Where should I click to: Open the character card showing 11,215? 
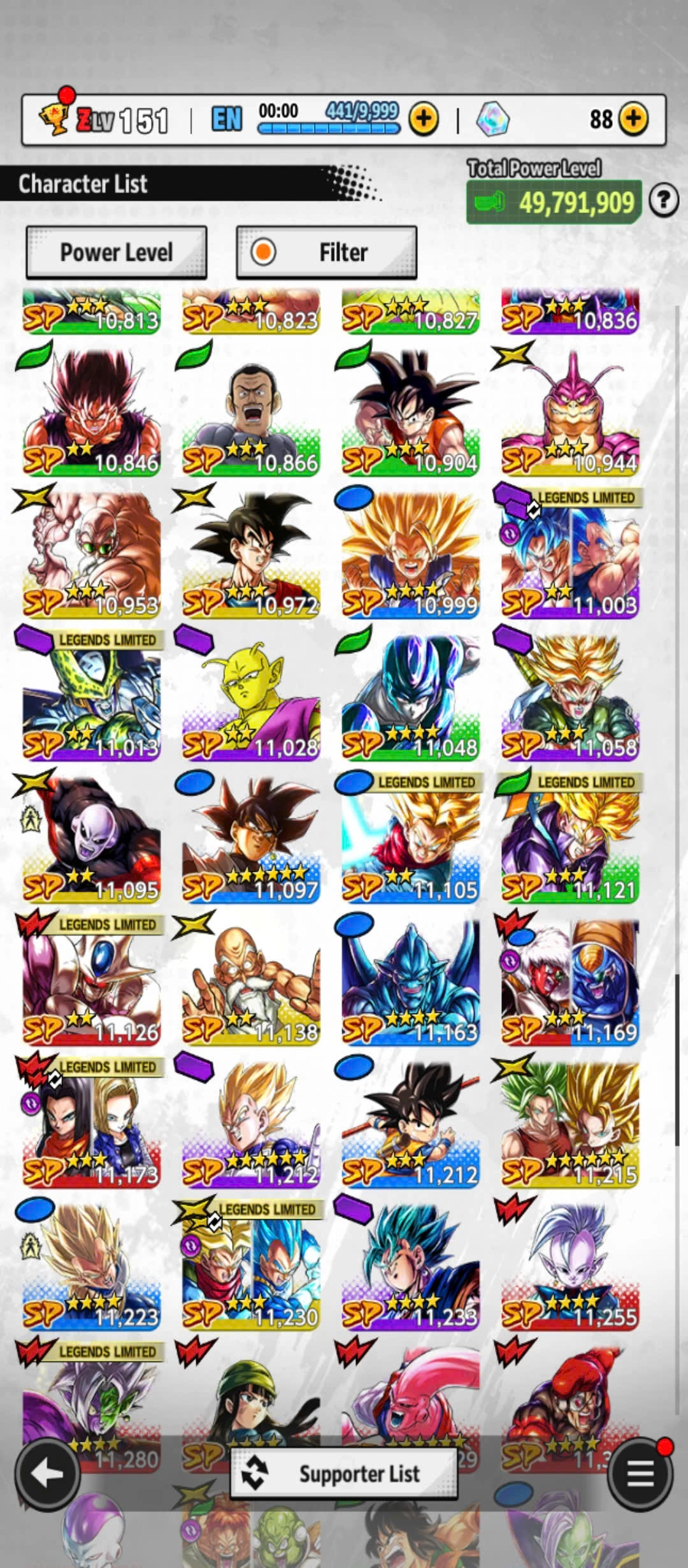pyautogui.click(x=570, y=1124)
